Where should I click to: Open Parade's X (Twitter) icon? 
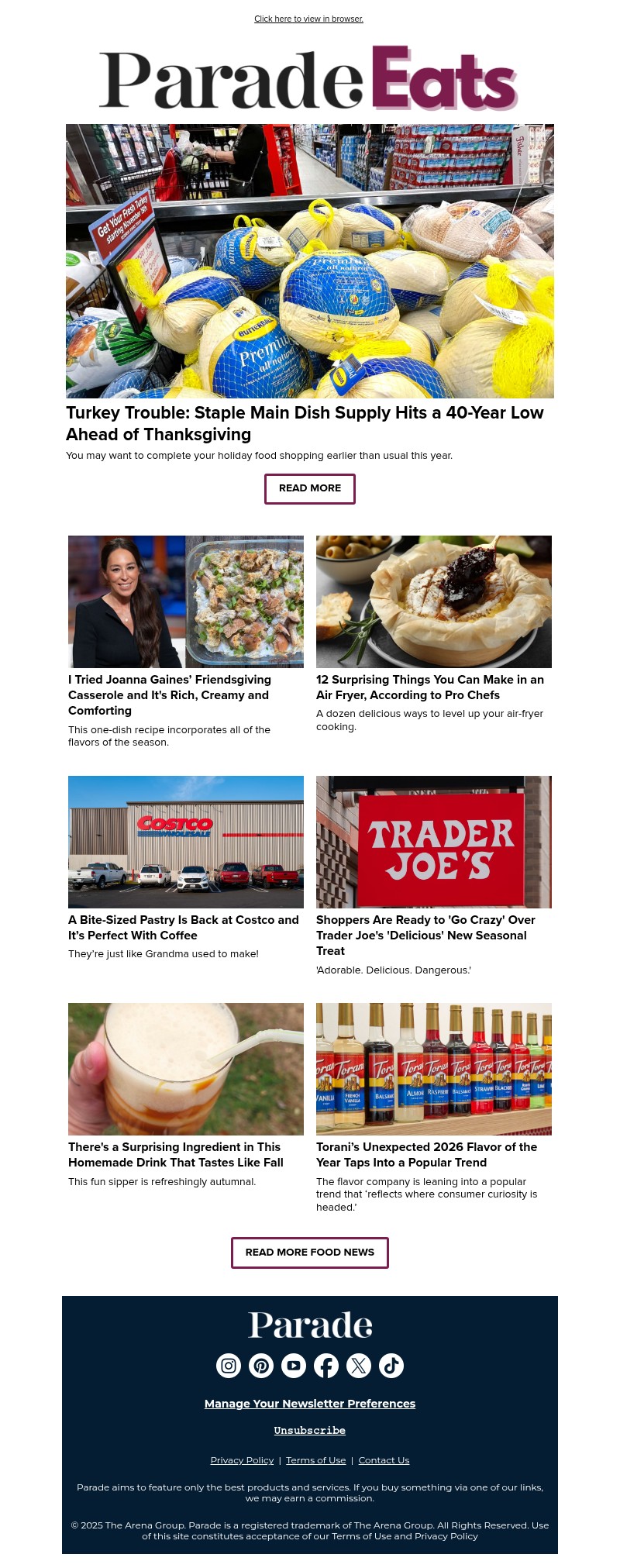coord(359,1366)
